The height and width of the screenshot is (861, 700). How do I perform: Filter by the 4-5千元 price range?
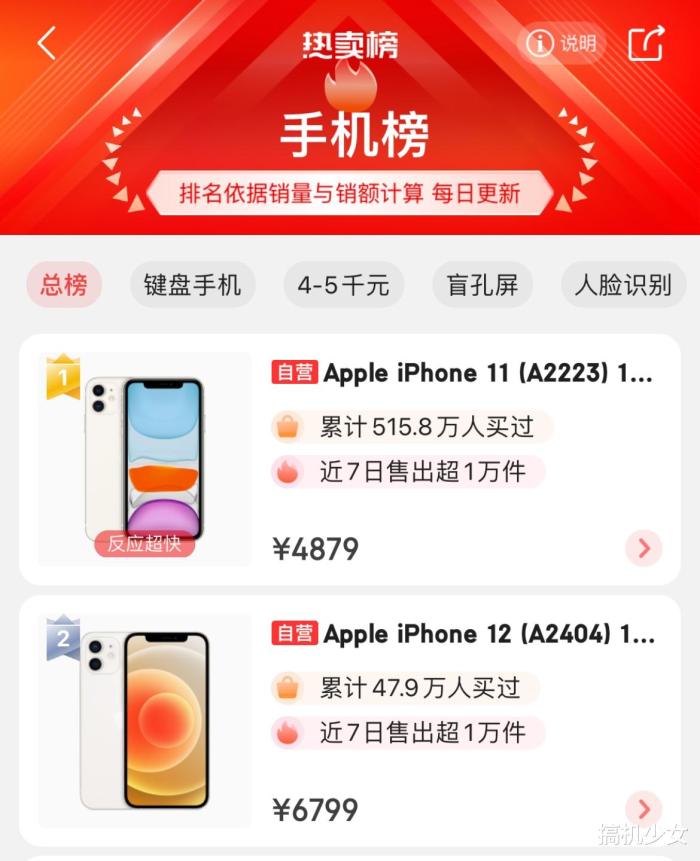(x=343, y=285)
